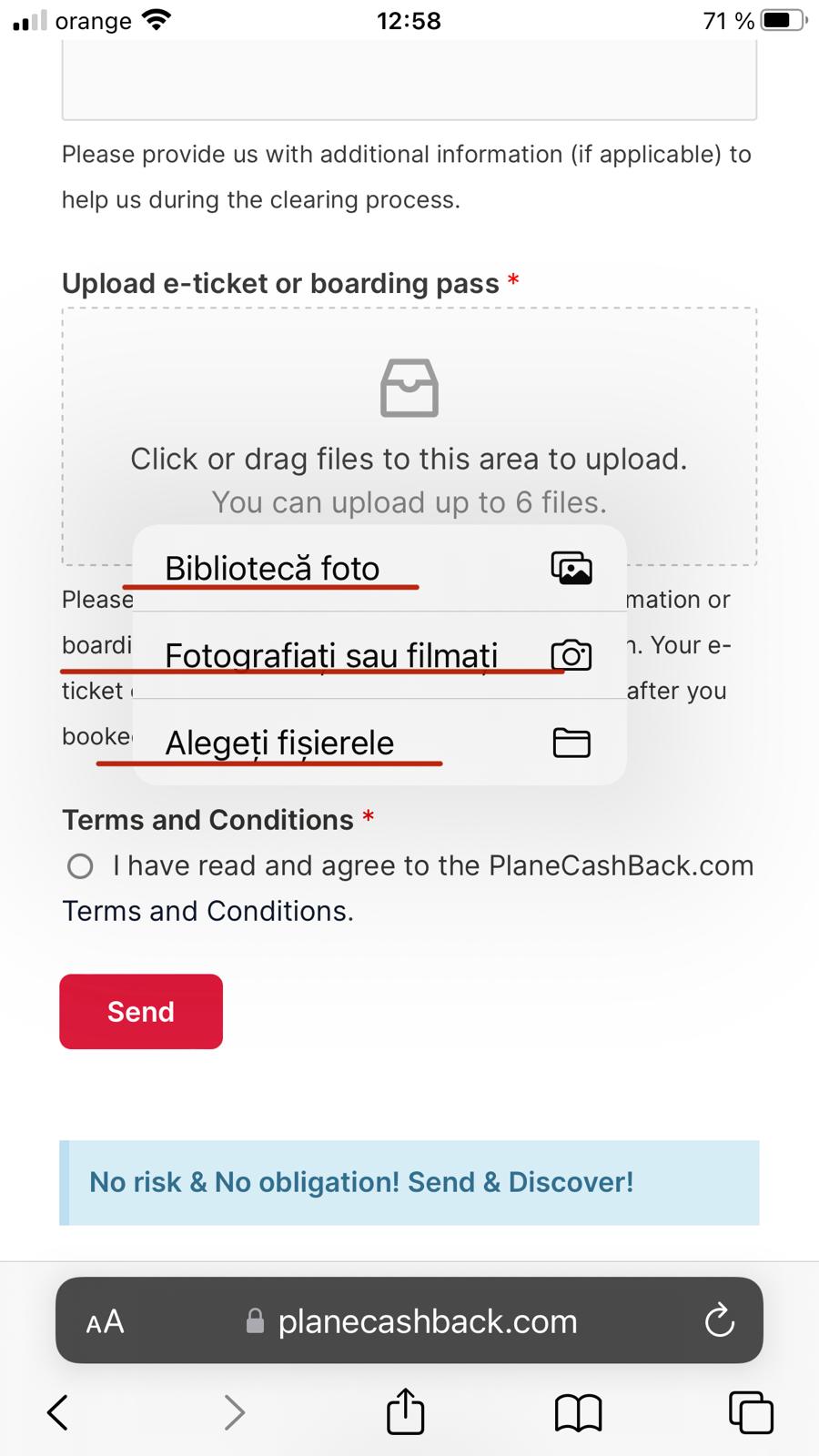
Task: Open the AA reader settings
Action: pos(105,1321)
